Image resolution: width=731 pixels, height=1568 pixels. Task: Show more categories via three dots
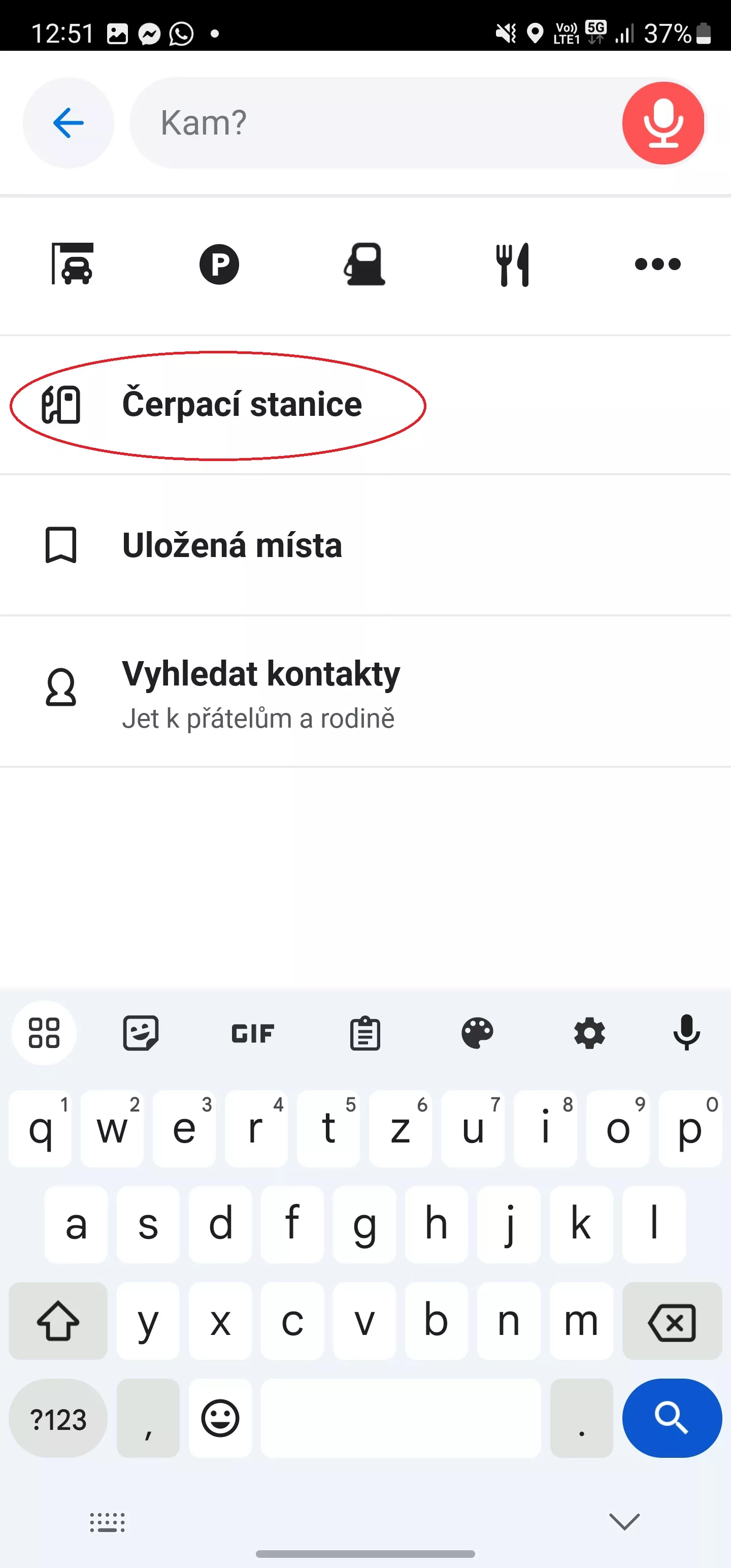[x=658, y=264]
